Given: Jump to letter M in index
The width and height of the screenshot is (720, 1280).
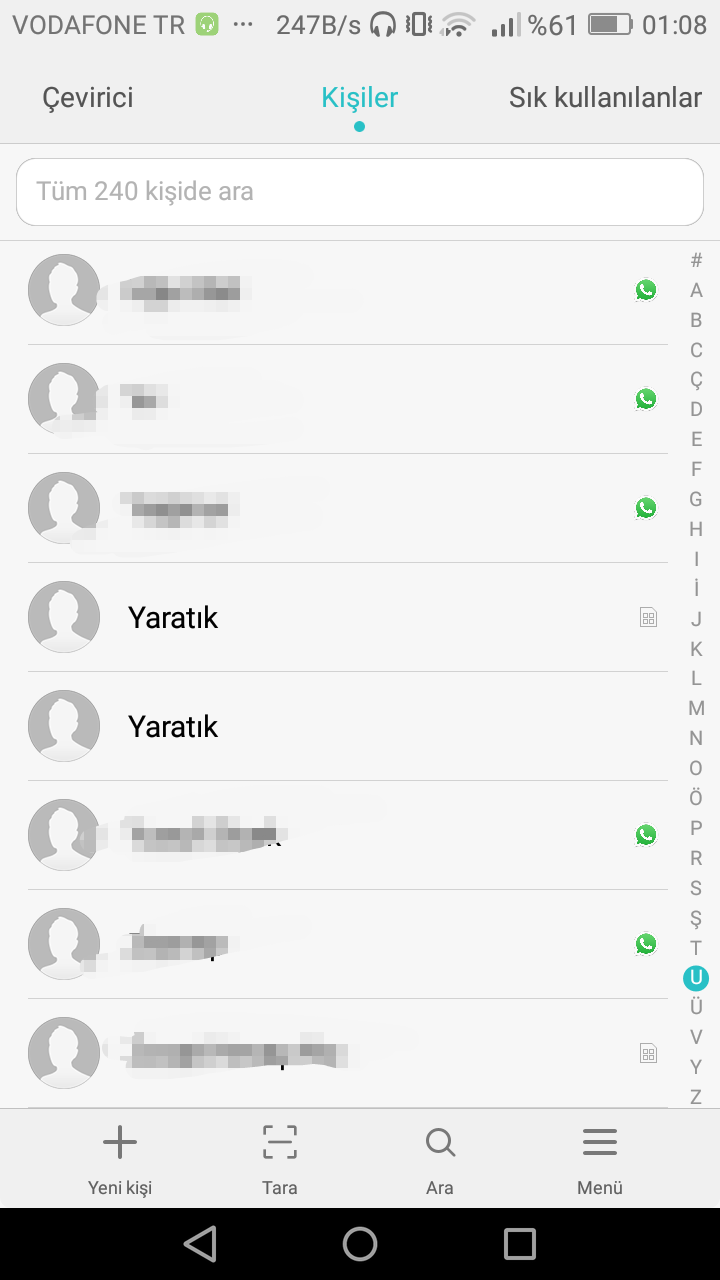Looking at the screenshot, I should 696,708.
